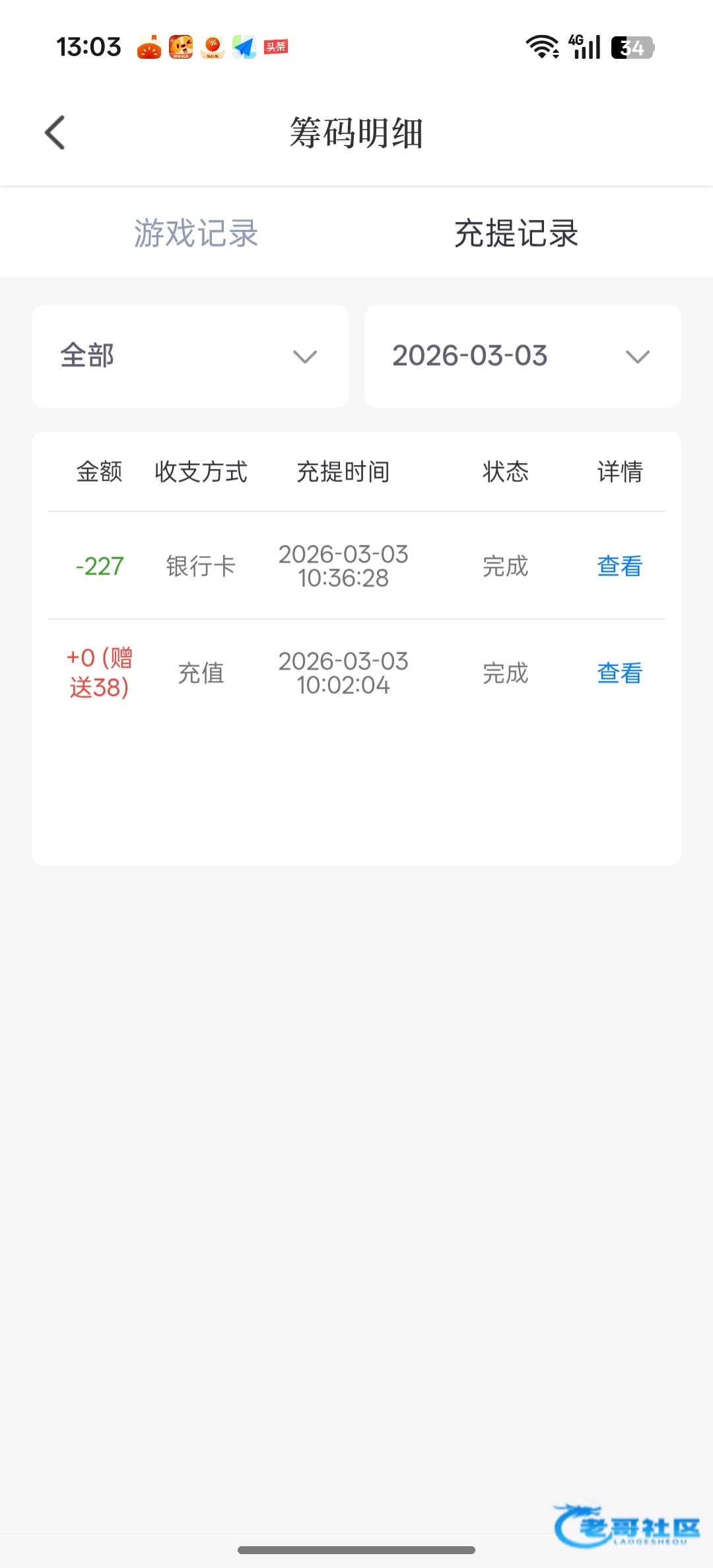View details of the 充值 赠送38 record
The height and width of the screenshot is (1568, 713).
619,673
